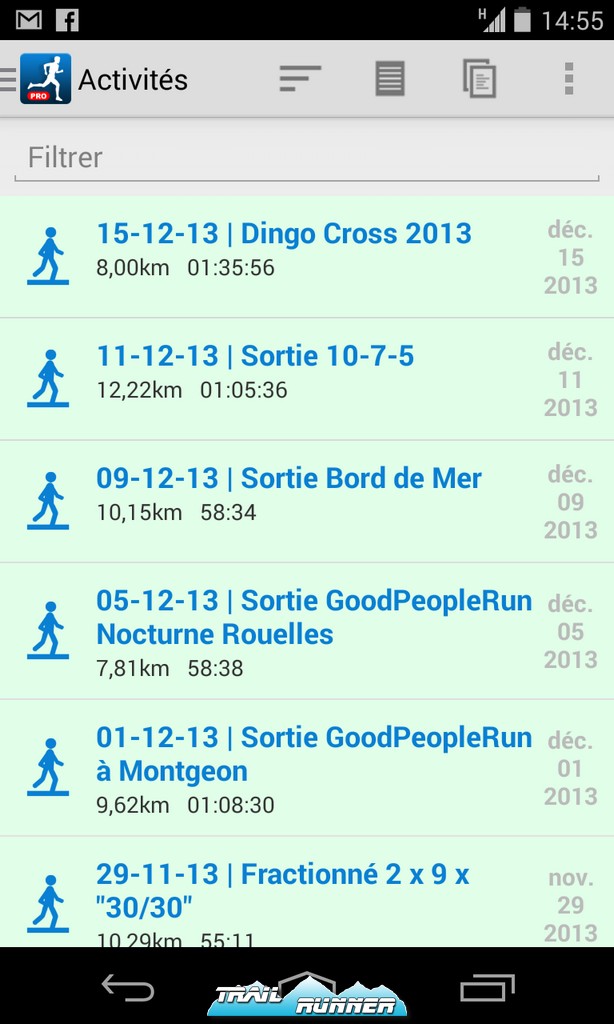Open the Dingo Cross 2013 activity
The width and height of the screenshot is (614, 1024).
(307, 257)
